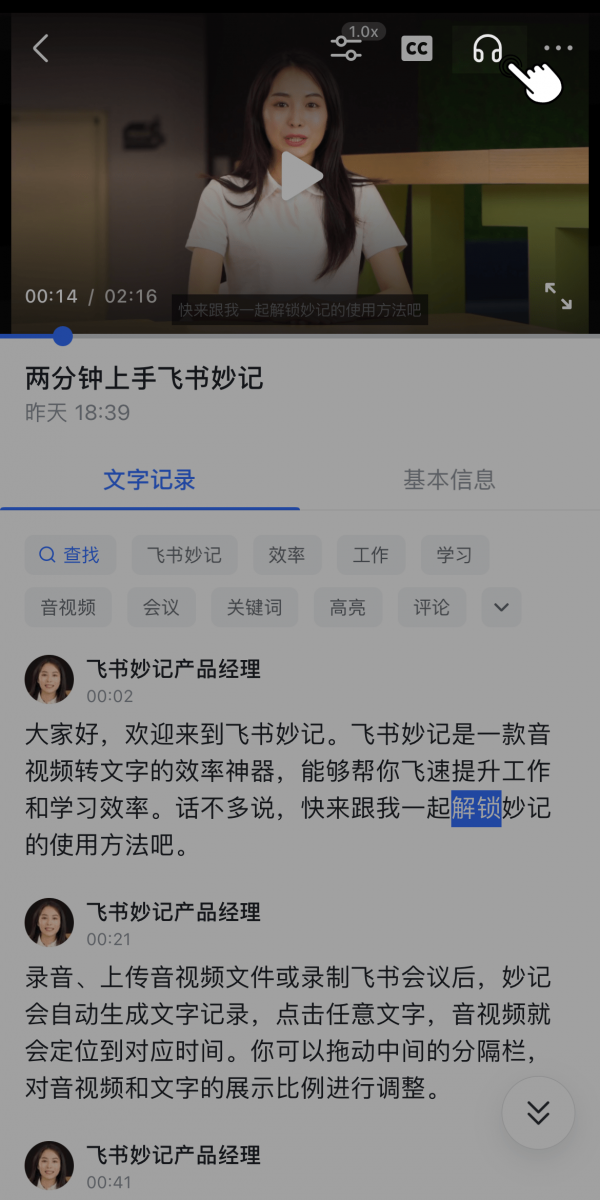The image size is (600, 1200).
Task: Tap the 查找 search chip
Action: click(70, 555)
